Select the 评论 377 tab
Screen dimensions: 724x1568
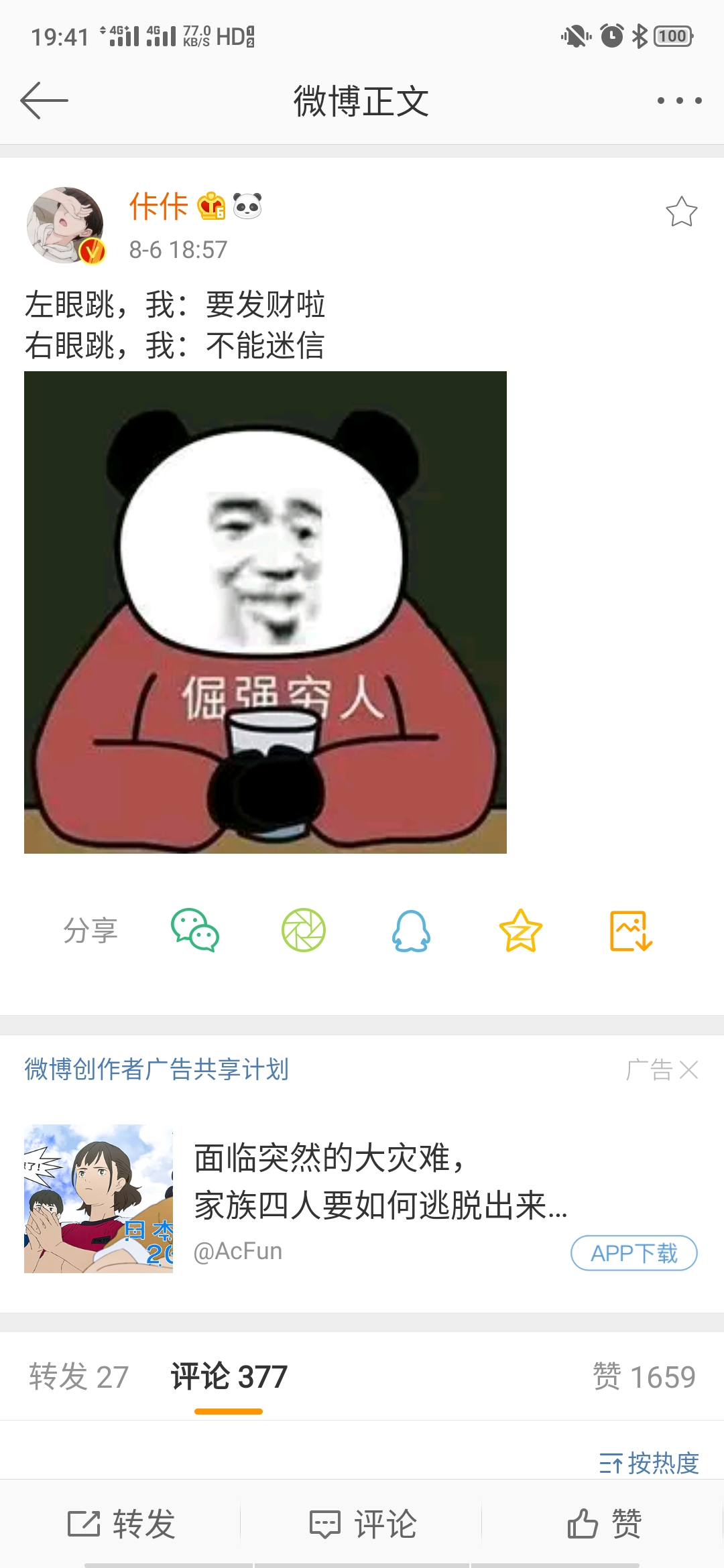(x=229, y=1377)
